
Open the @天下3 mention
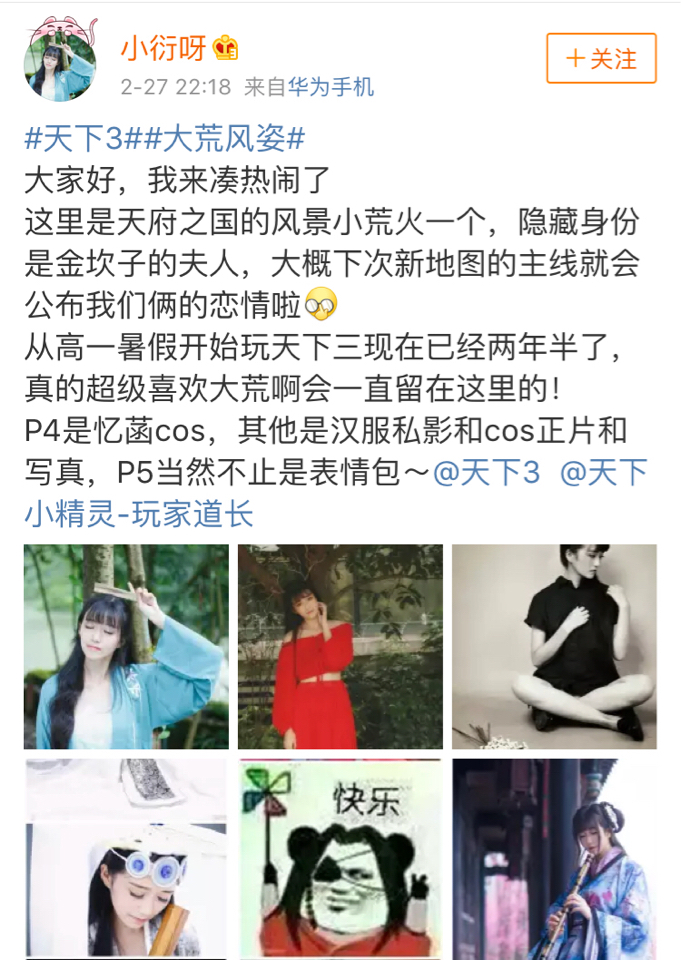coord(487,472)
